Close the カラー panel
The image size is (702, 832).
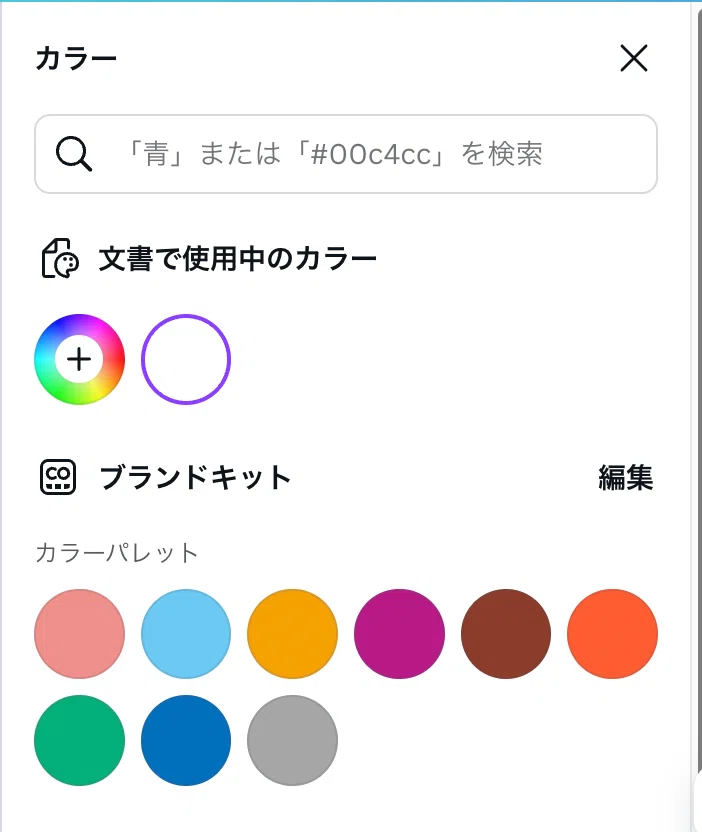(x=634, y=58)
